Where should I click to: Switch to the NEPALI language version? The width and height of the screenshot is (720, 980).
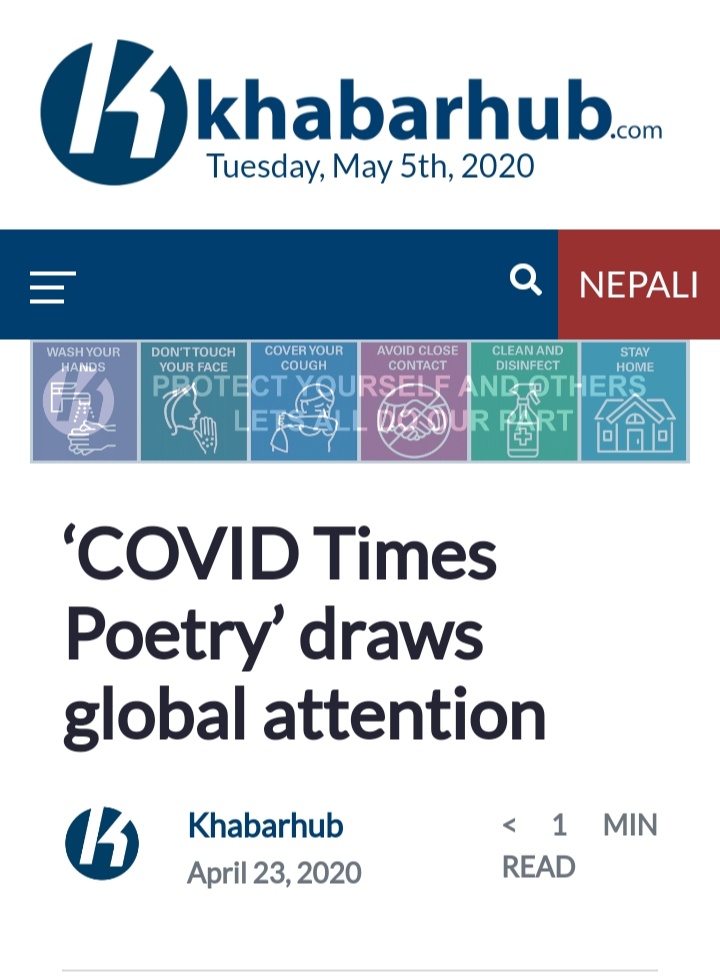(638, 285)
